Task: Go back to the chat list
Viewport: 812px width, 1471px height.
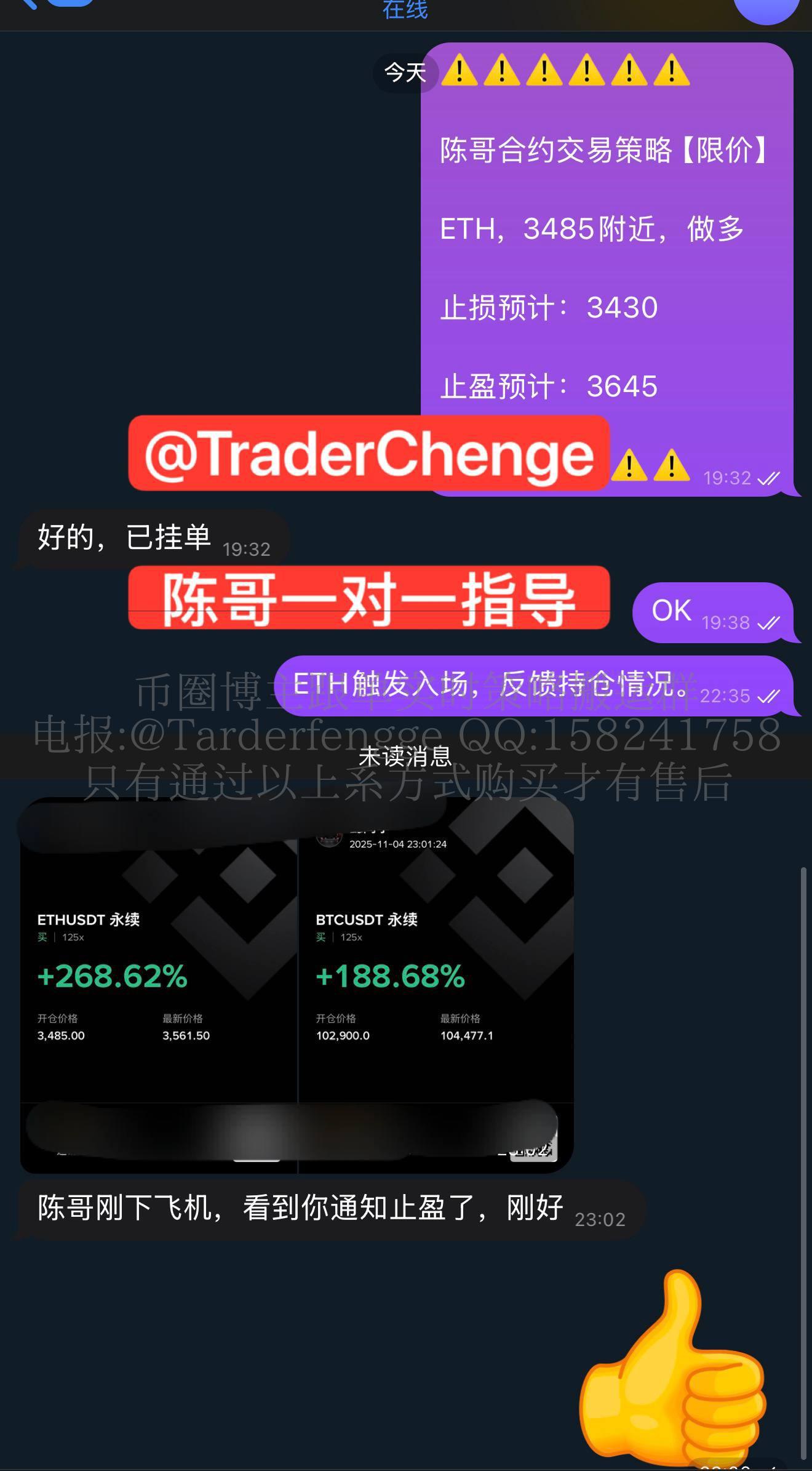Action: (x=28, y=5)
